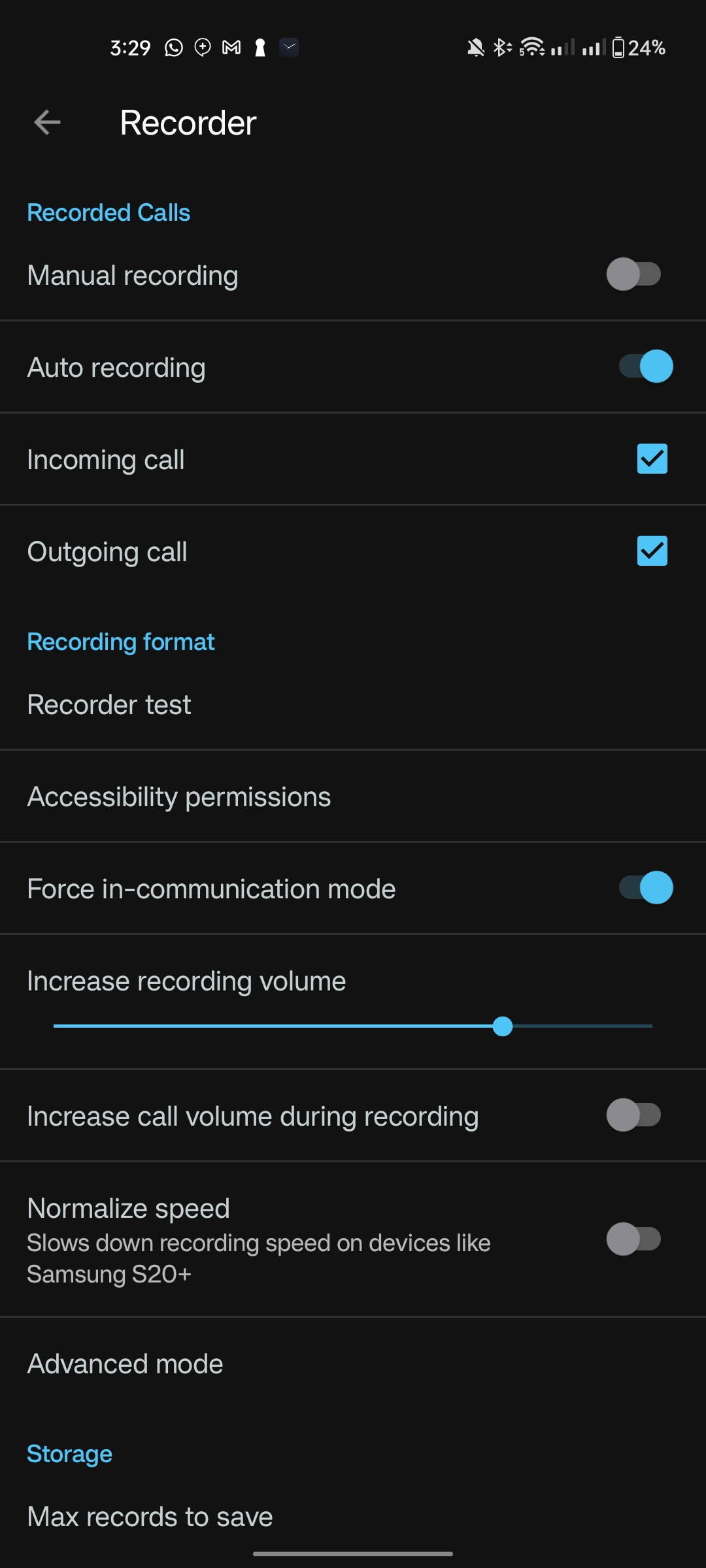The width and height of the screenshot is (706, 1568).
Task: Enable Manual recording switch
Action: 633,274
